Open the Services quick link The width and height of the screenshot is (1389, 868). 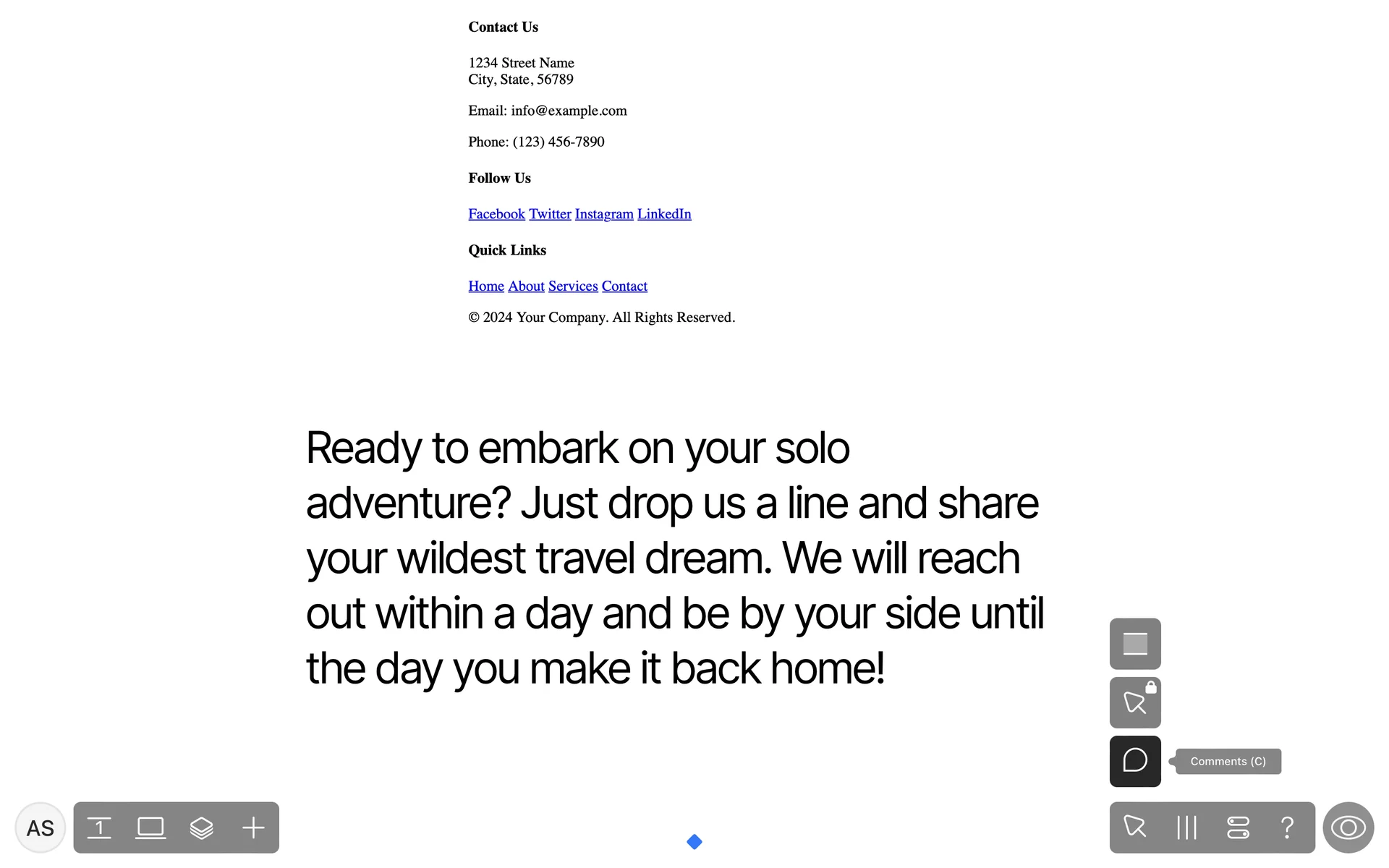573,286
